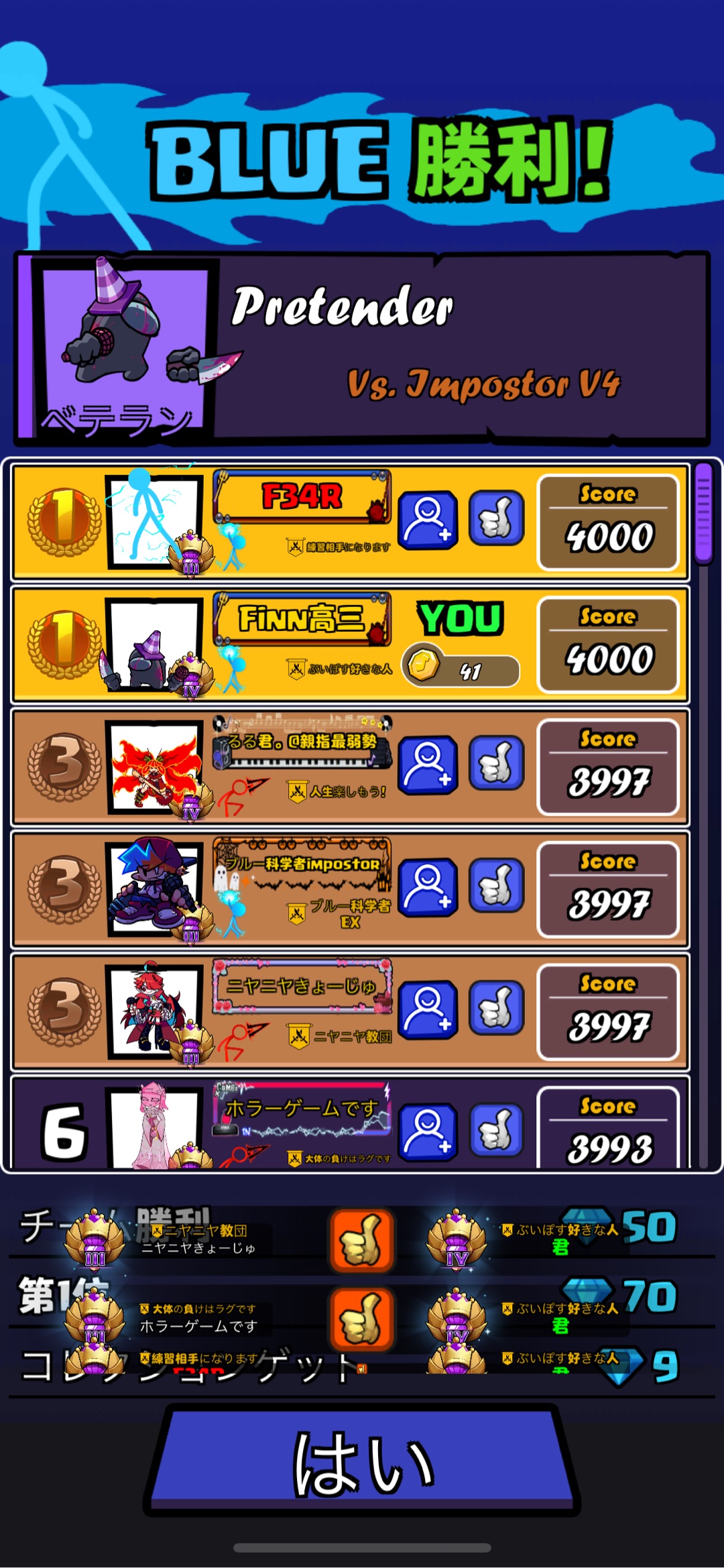Like player るる君。@親指最弱勢
Viewport: 724px width, 1568px height.
pyautogui.click(x=496, y=763)
